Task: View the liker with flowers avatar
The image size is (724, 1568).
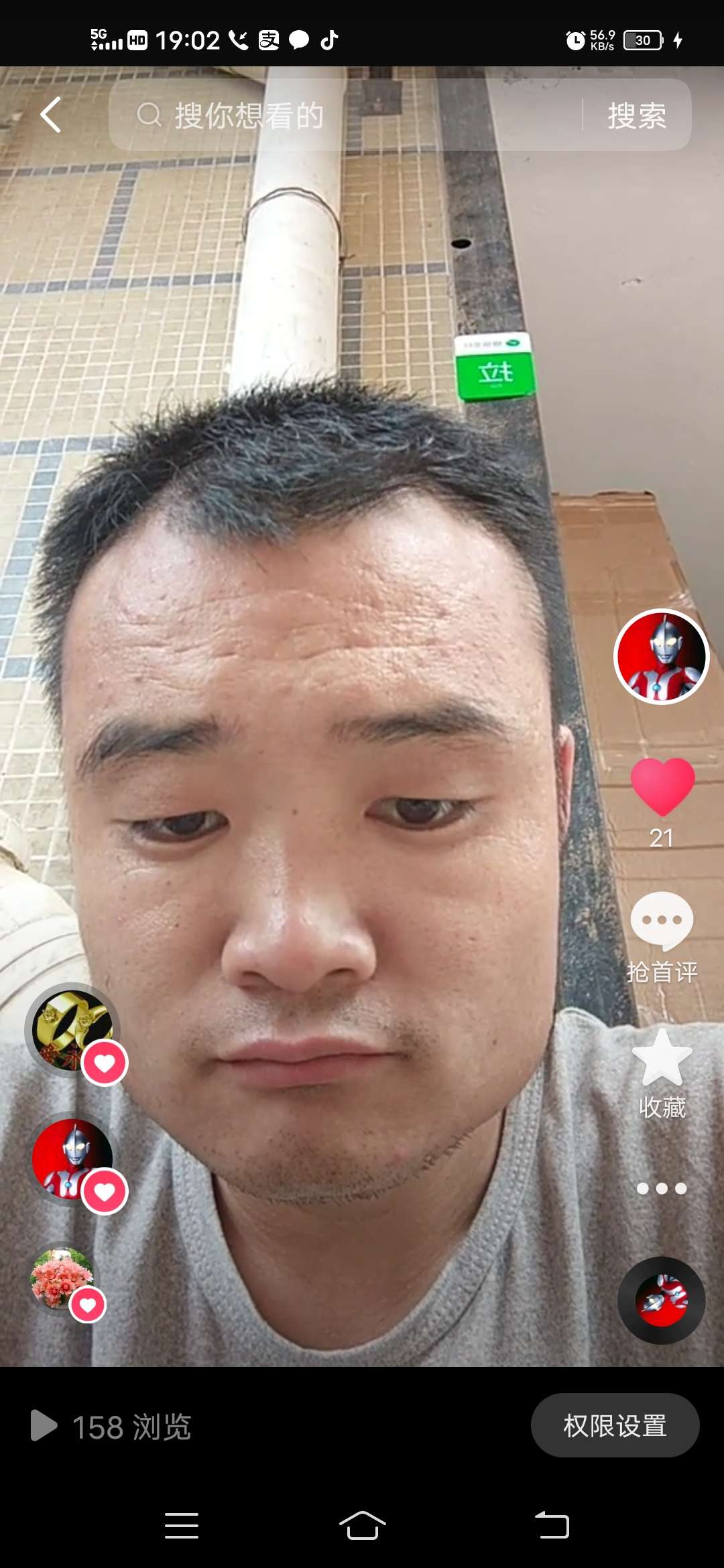Action: click(64, 1278)
